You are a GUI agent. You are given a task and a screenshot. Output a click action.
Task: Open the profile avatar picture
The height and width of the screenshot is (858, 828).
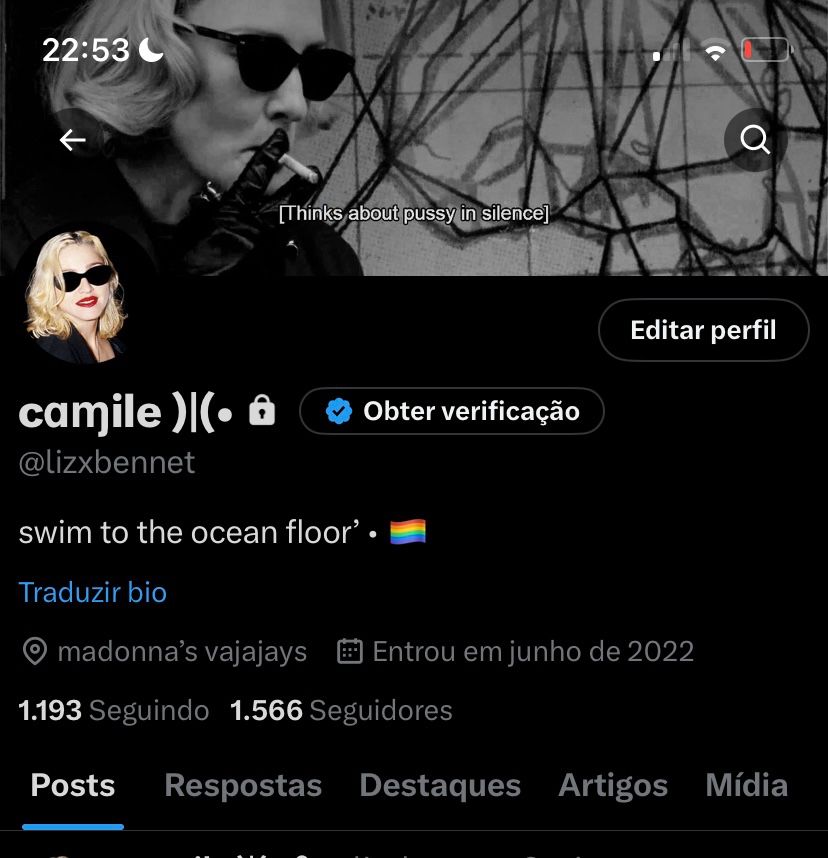click(76, 295)
